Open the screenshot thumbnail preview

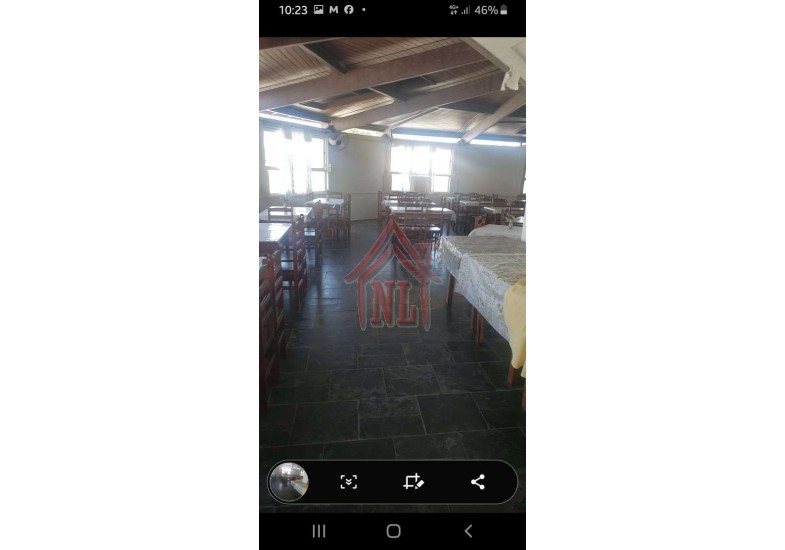[289, 482]
